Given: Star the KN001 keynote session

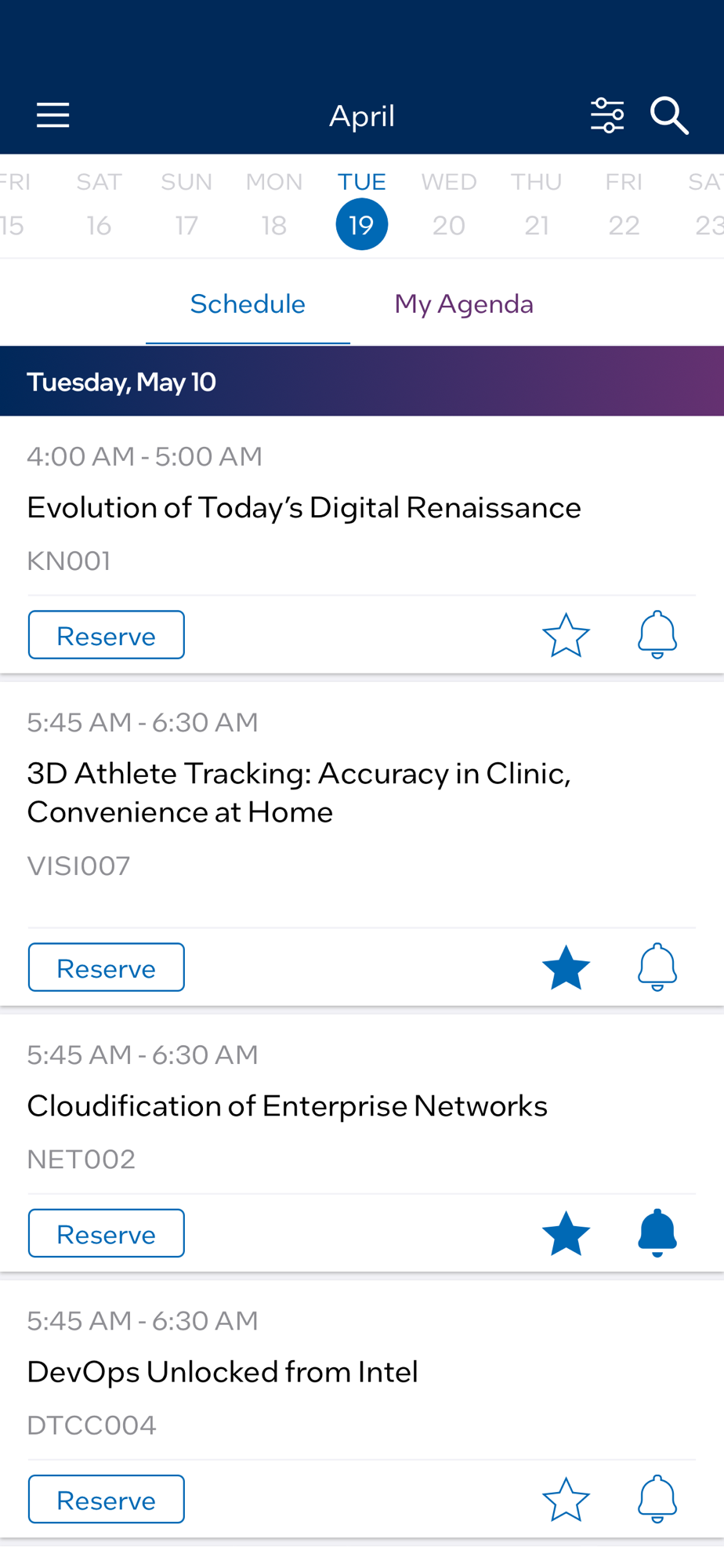Looking at the screenshot, I should [x=566, y=635].
